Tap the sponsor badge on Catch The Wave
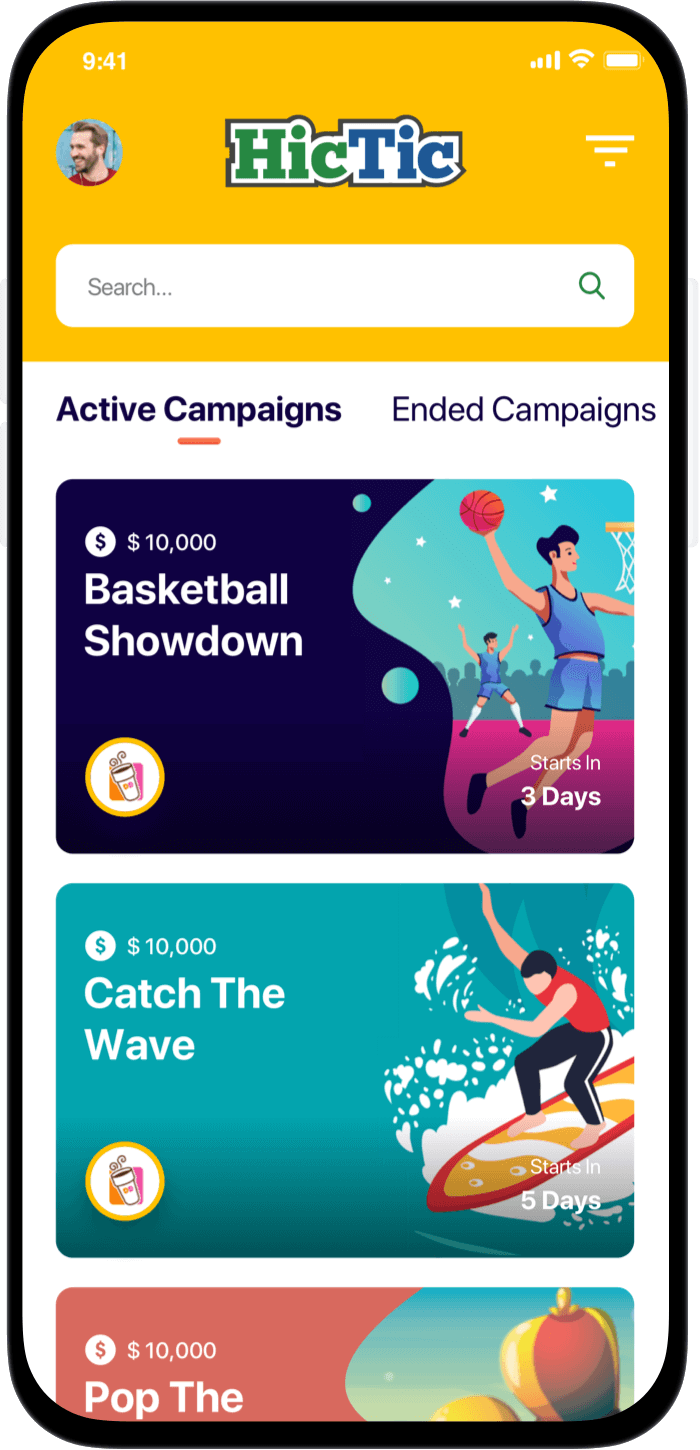The height and width of the screenshot is (1450, 700). pyautogui.click(x=125, y=1181)
